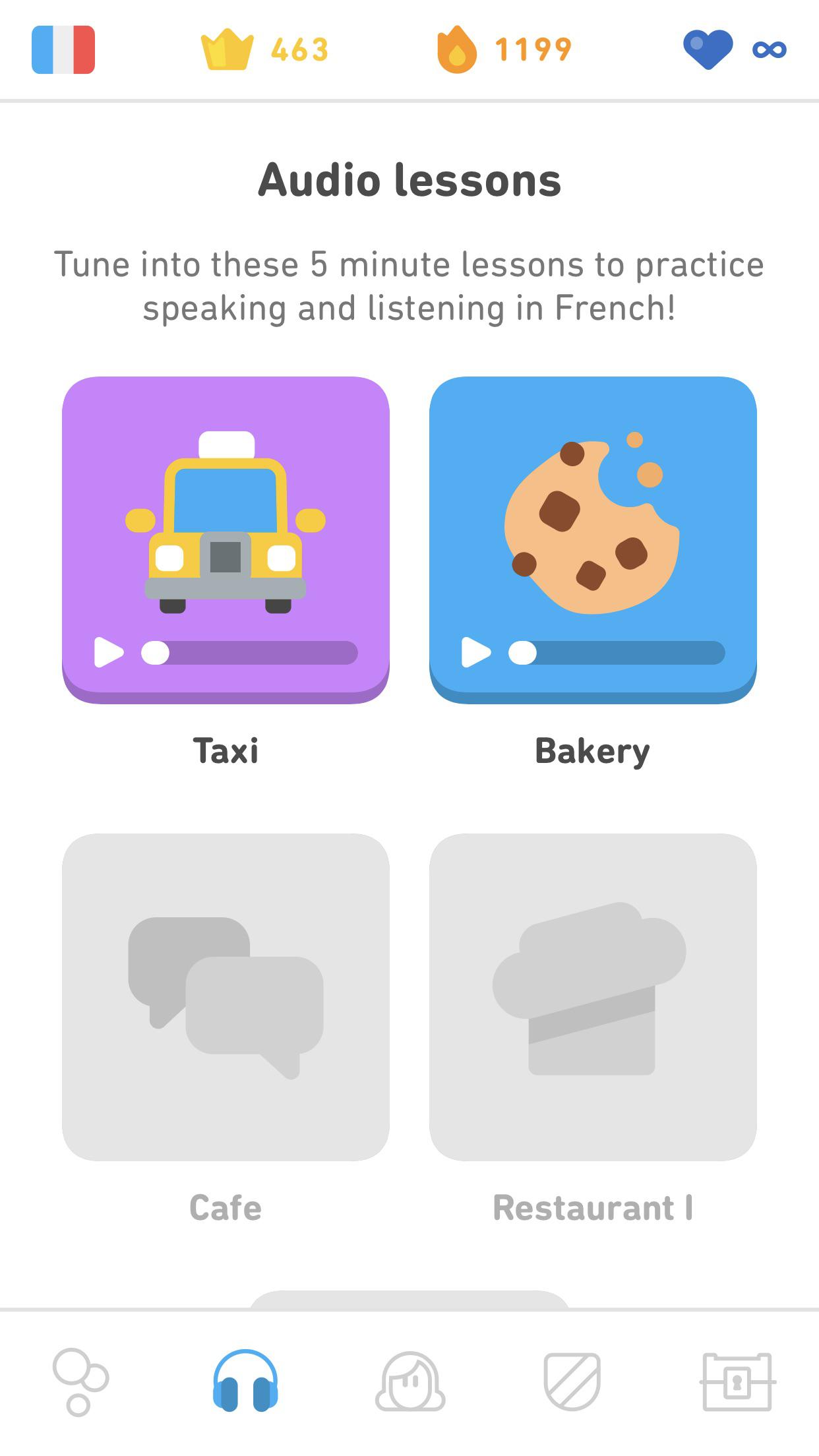Click the Bakery progress bar start knob
The width and height of the screenshot is (819, 1456).
(522, 653)
